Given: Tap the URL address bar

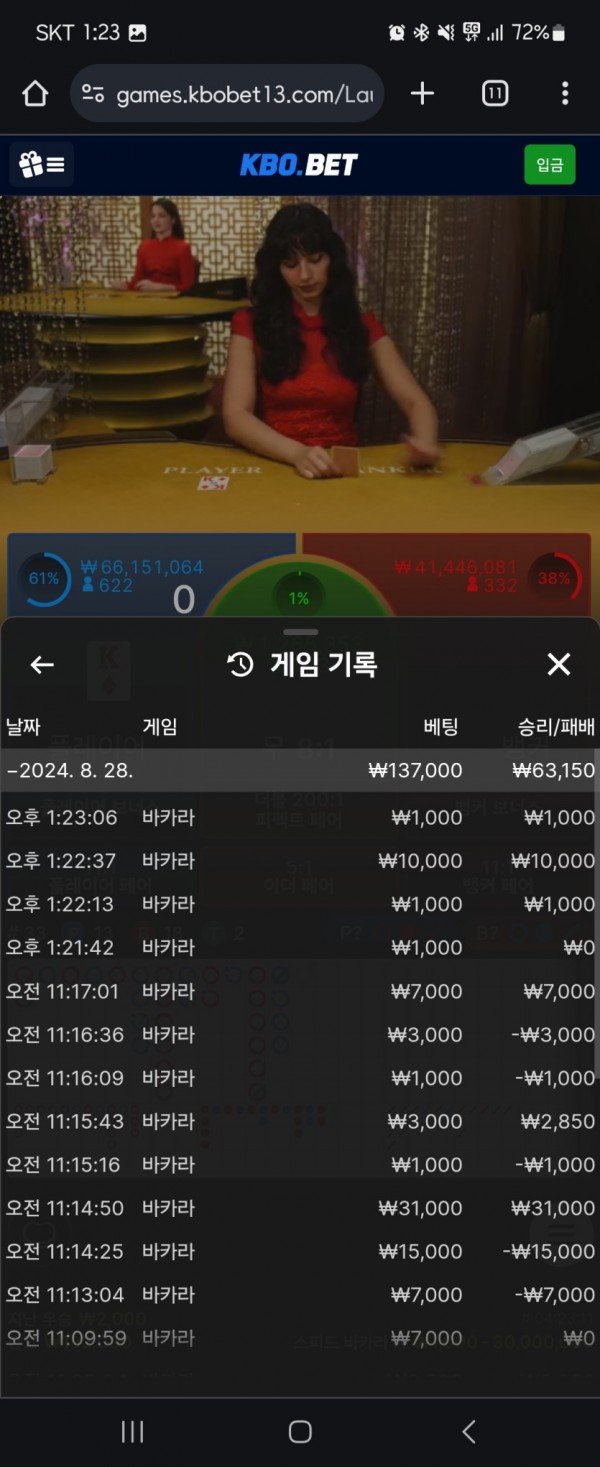Looking at the screenshot, I should click(228, 94).
